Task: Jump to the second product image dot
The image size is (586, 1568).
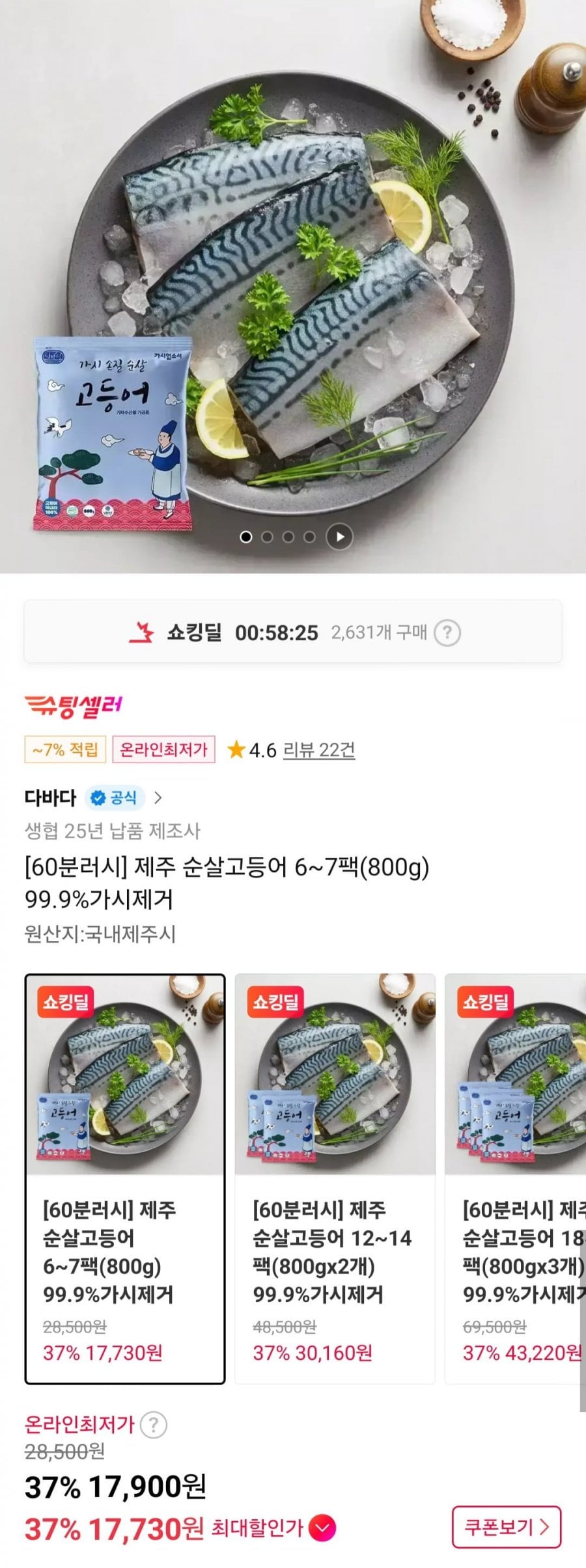Action: [267, 537]
